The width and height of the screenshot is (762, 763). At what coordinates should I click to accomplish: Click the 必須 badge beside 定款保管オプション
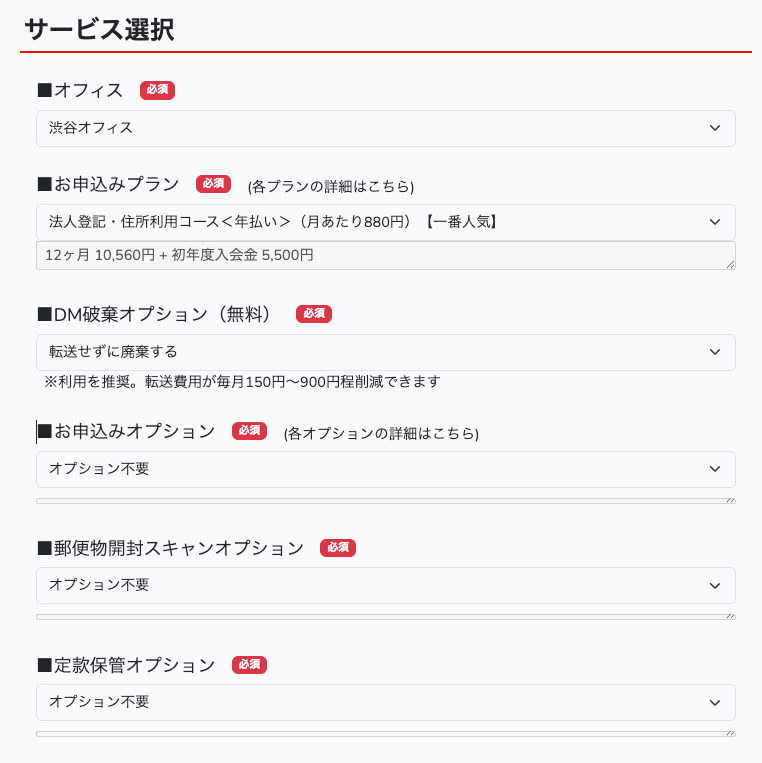pos(248,665)
